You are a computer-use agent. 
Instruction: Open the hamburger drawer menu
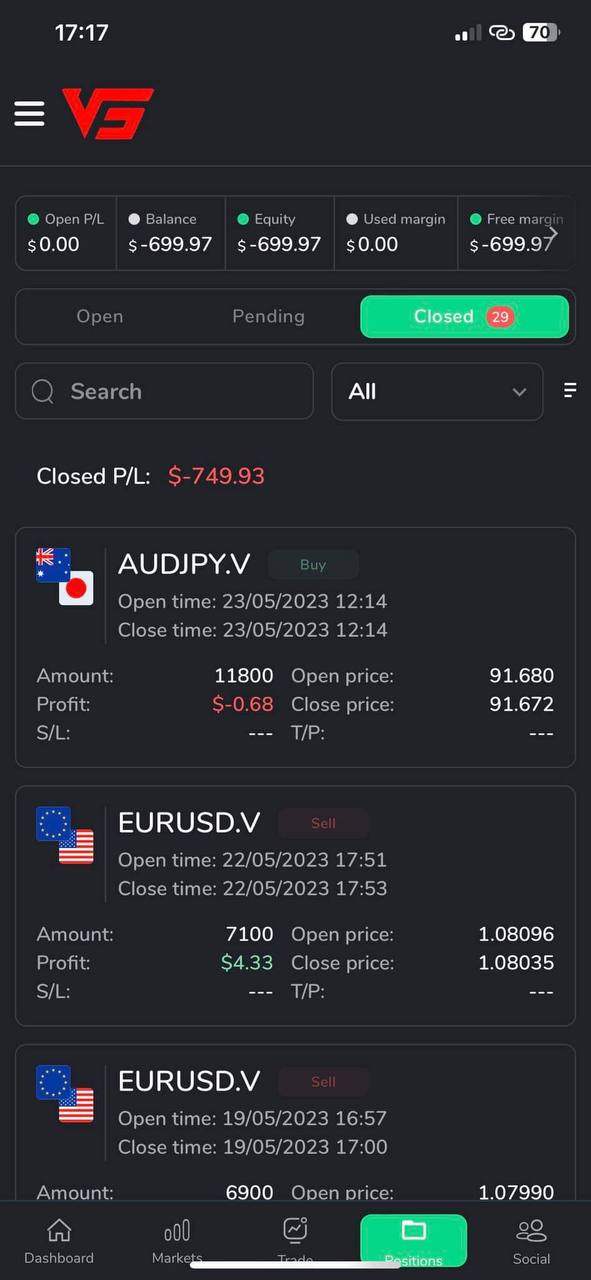point(29,113)
